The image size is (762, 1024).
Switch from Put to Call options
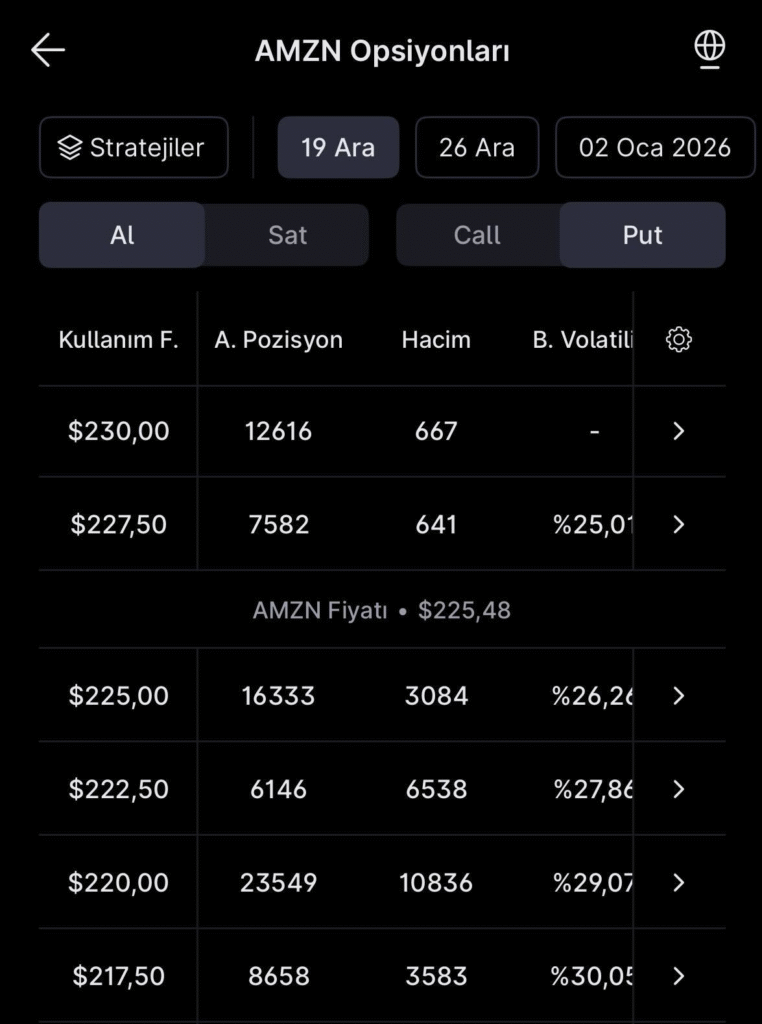click(477, 235)
